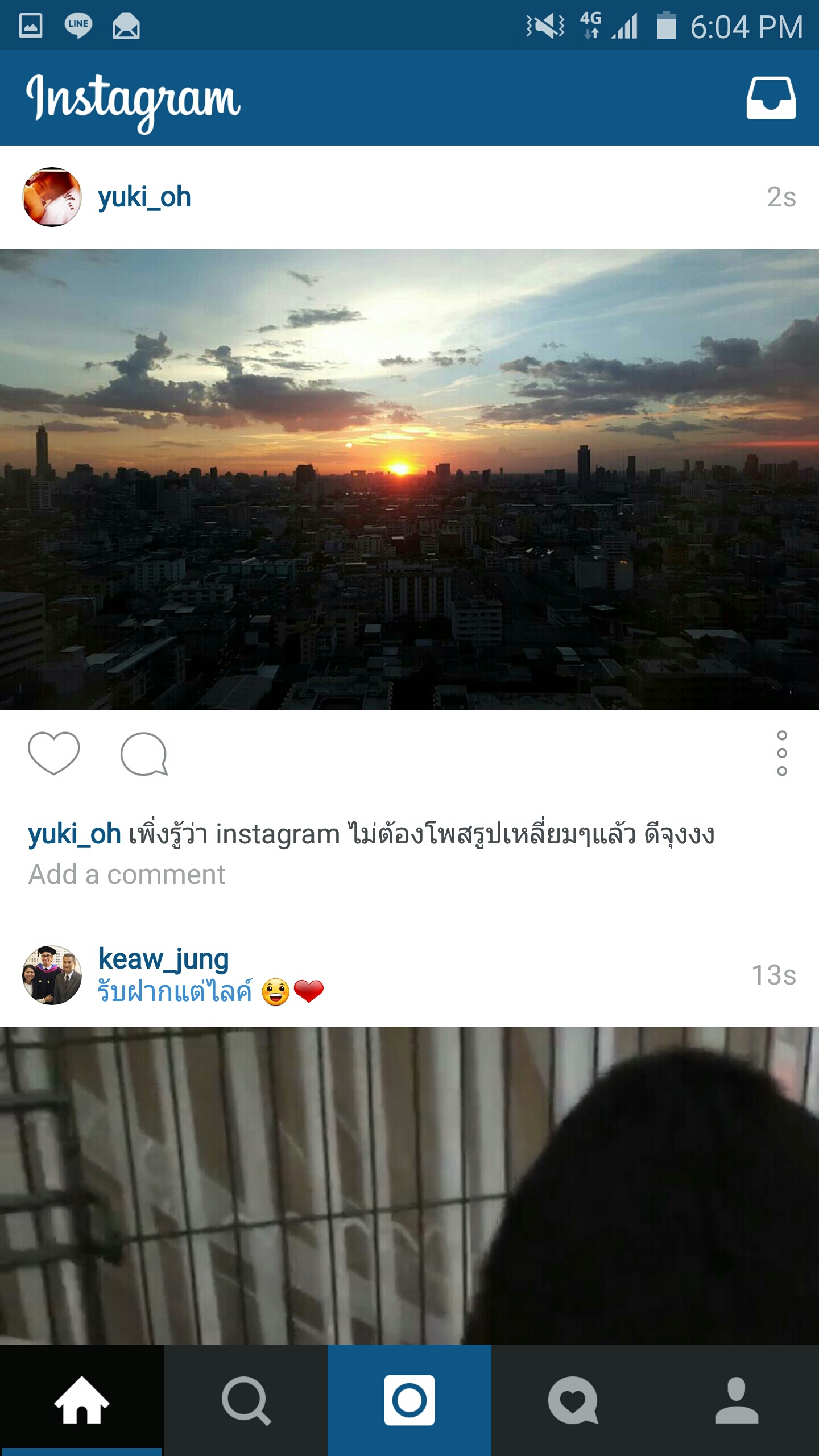819x1456 pixels.
Task: Select the Home tab
Action: tap(82, 1400)
